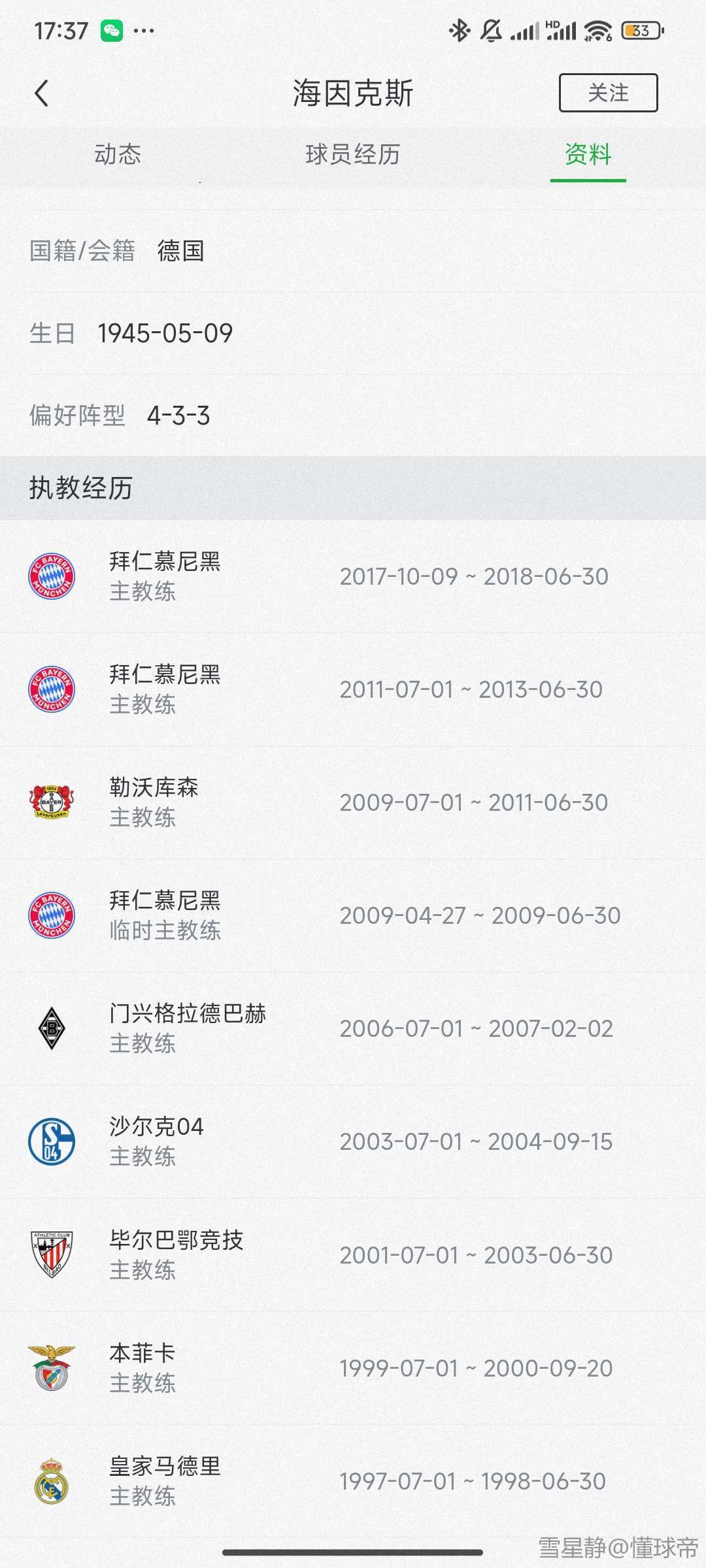
Task: Open 拜仁慕尼黑 2017-10-09 coaching entry
Action: pos(353,576)
